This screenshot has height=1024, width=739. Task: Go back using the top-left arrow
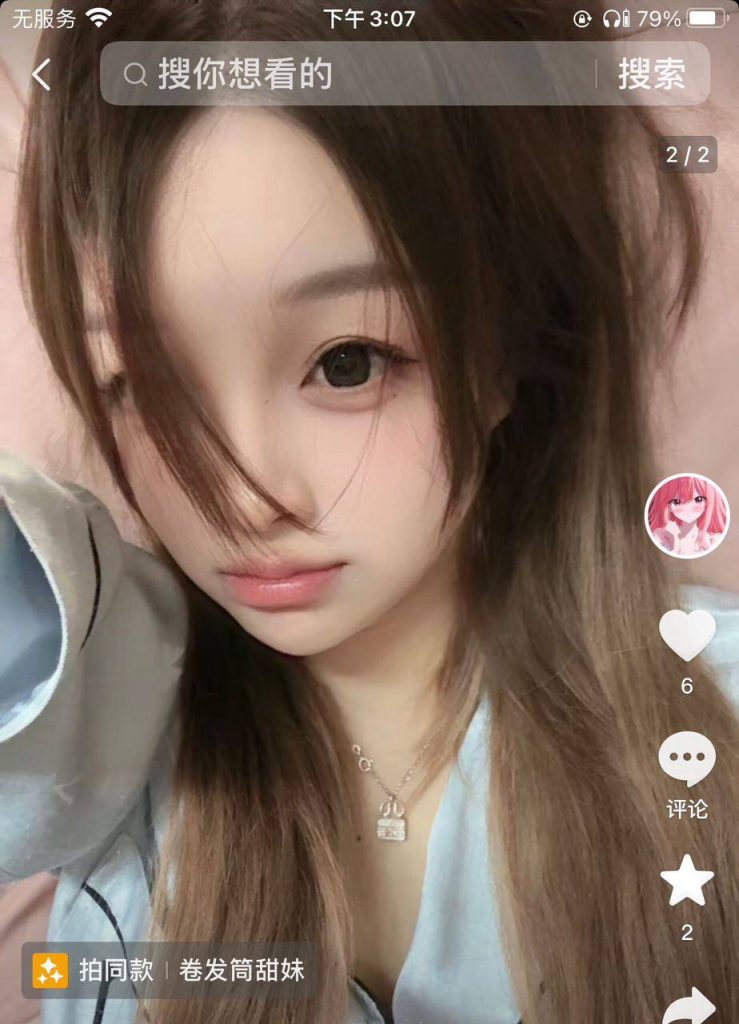click(41, 75)
